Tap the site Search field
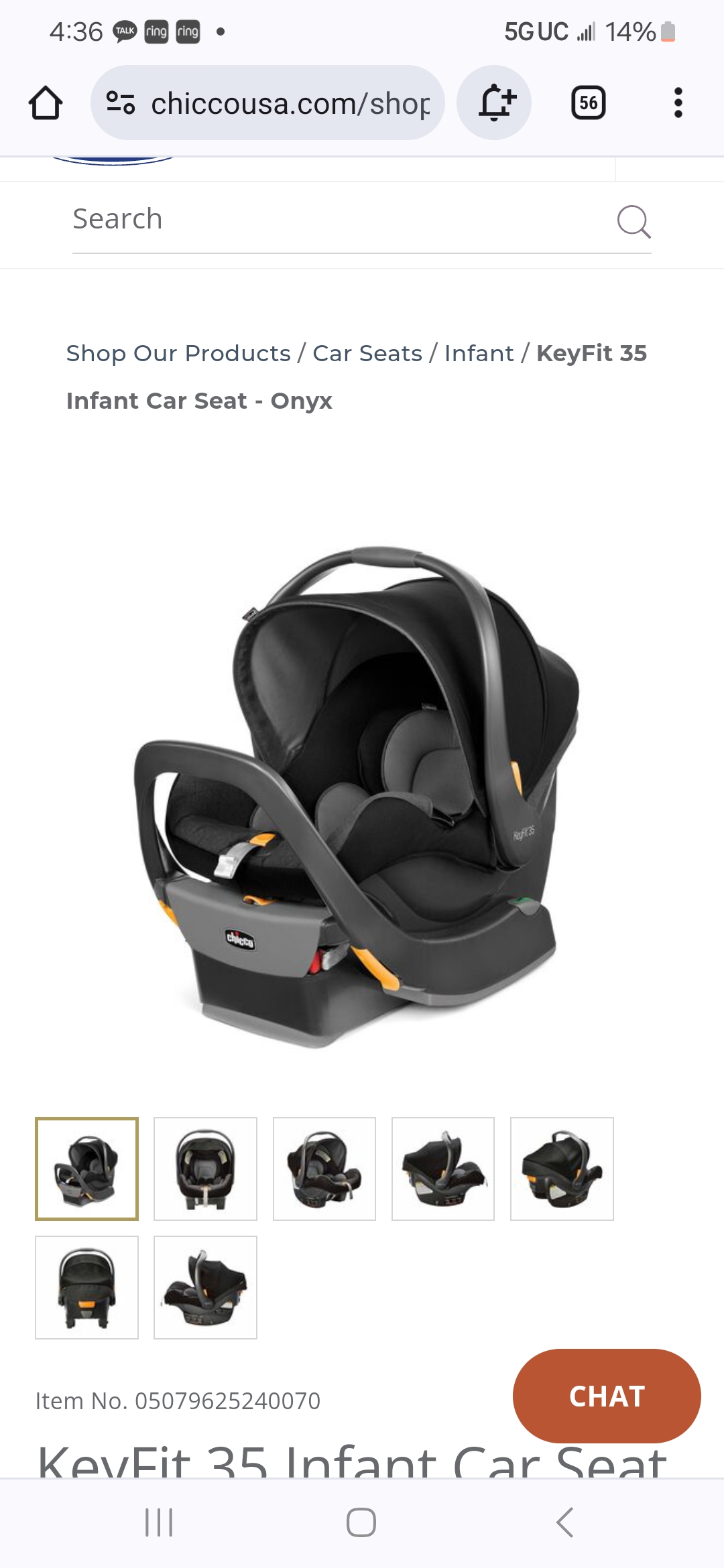The width and height of the screenshot is (724, 1568). [x=335, y=219]
